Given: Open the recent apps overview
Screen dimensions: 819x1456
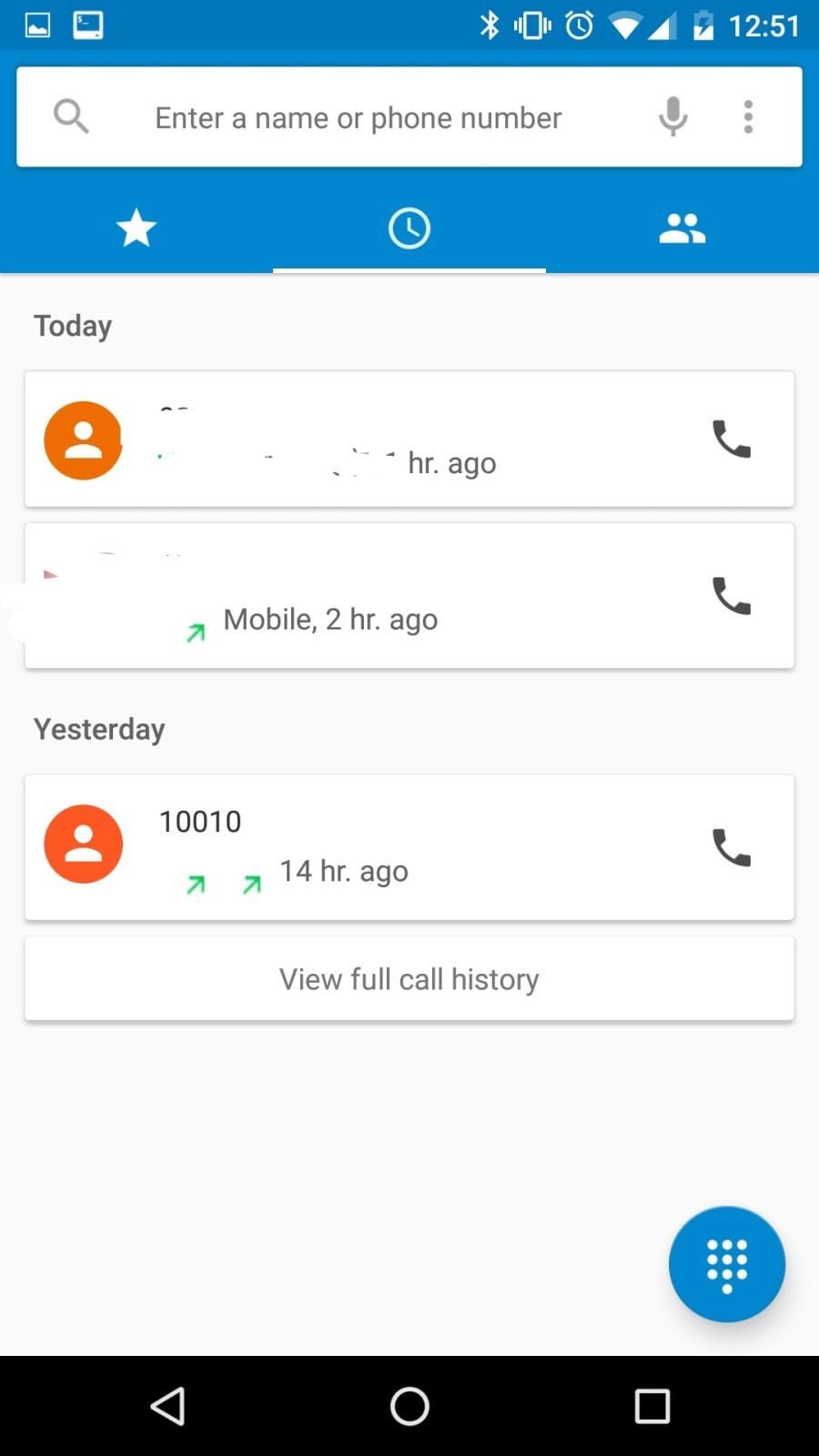Looking at the screenshot, I should point(652,1406).
